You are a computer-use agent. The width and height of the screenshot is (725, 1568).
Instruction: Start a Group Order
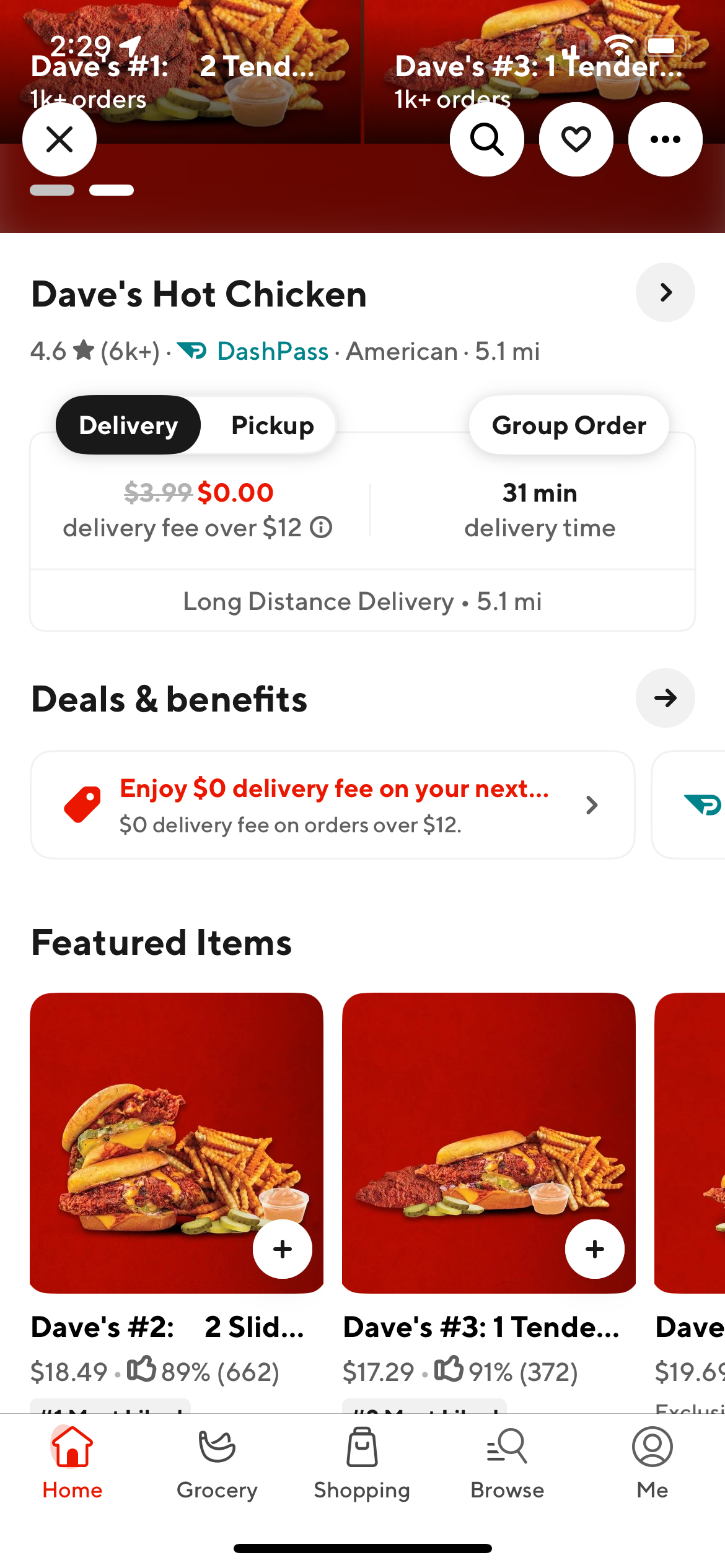coord(569,425)
